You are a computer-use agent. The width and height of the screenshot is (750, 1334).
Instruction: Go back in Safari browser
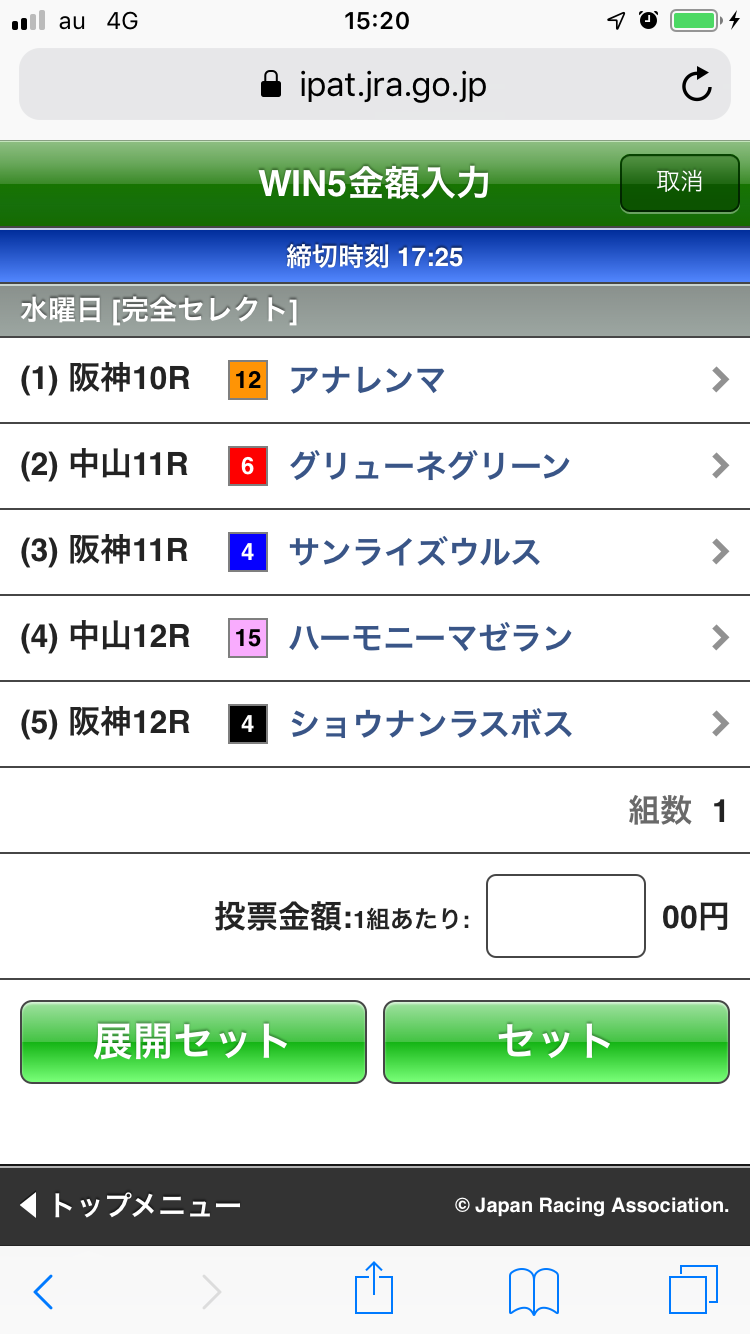click(43, 1291)
